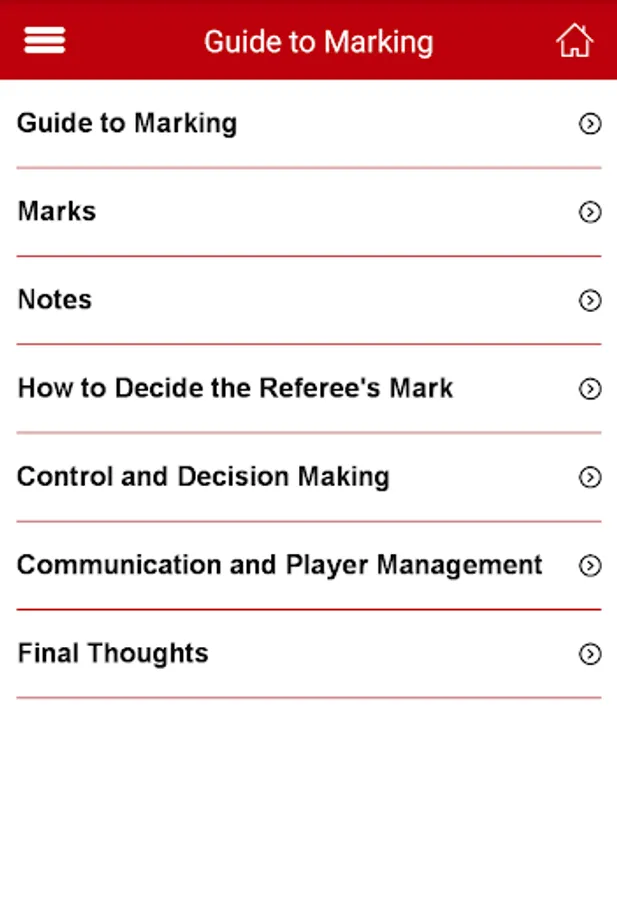The height and width of the screenshot is (900, 617).
Task: Open Communication and Player Management
Action: (x=309, y=565)
